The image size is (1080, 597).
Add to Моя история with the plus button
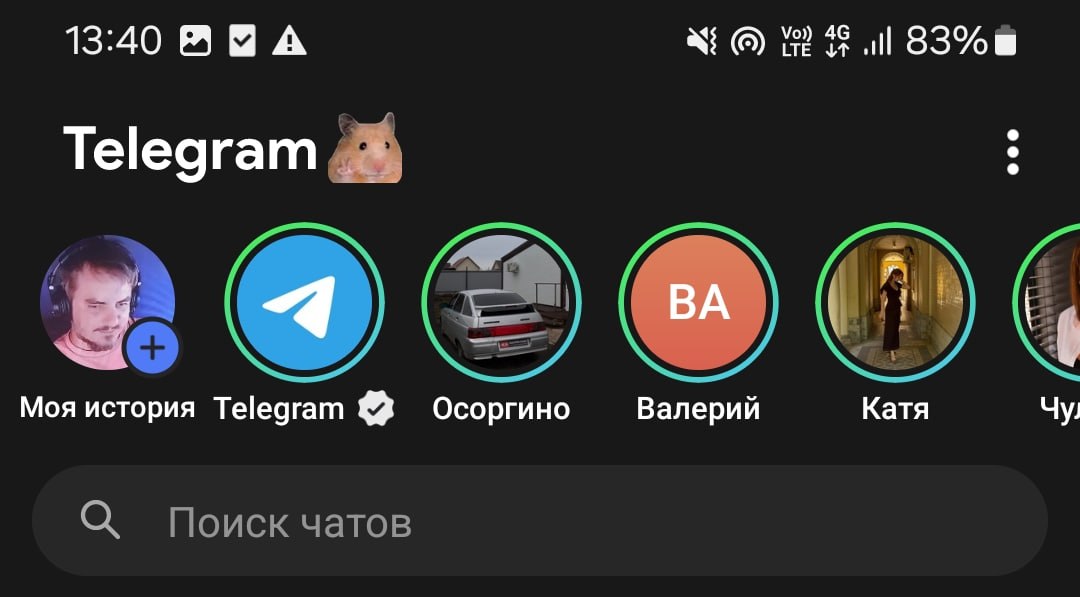[152, 348]
